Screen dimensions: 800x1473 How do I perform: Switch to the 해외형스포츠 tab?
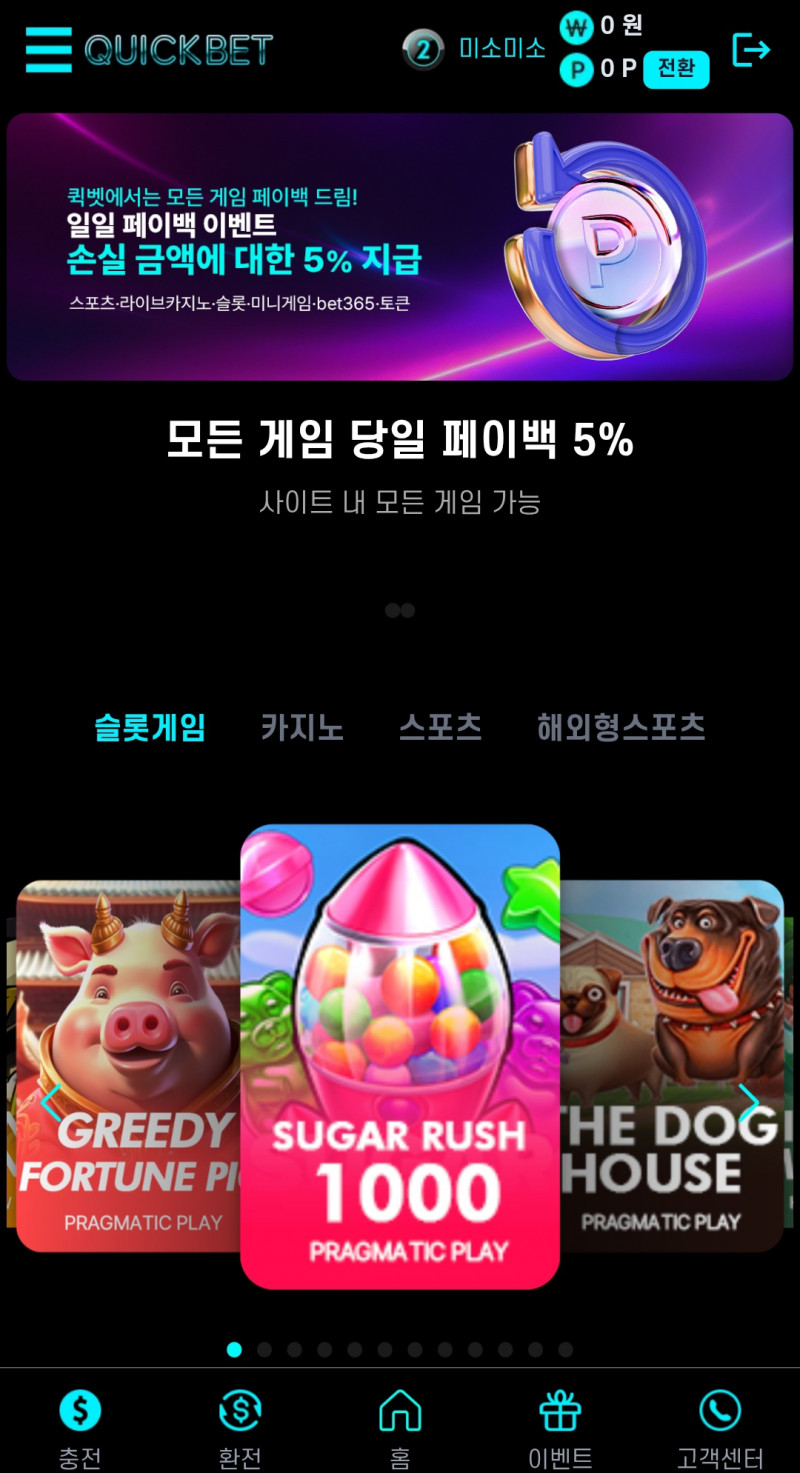coord(621,727)
